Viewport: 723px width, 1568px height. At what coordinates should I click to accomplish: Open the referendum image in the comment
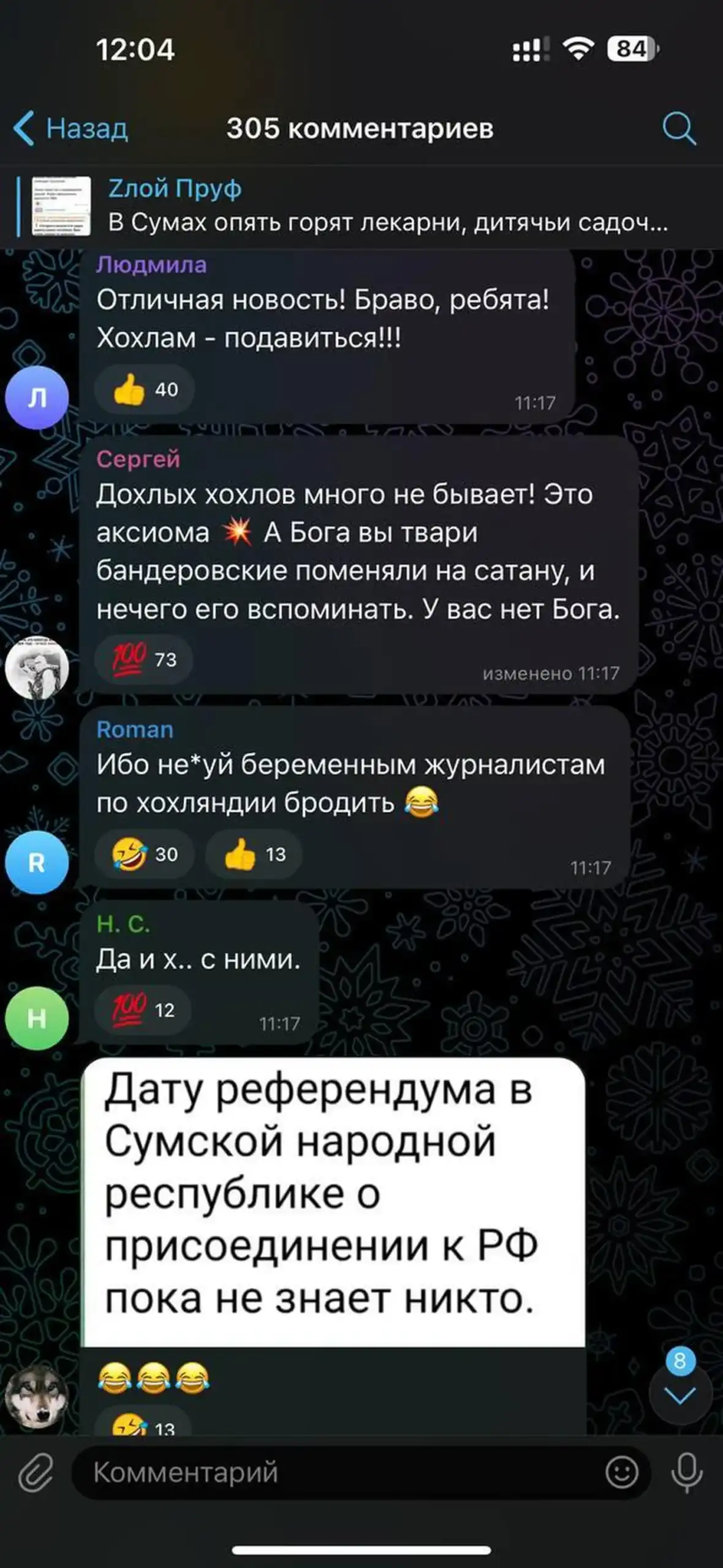(x=333, y=1202)
